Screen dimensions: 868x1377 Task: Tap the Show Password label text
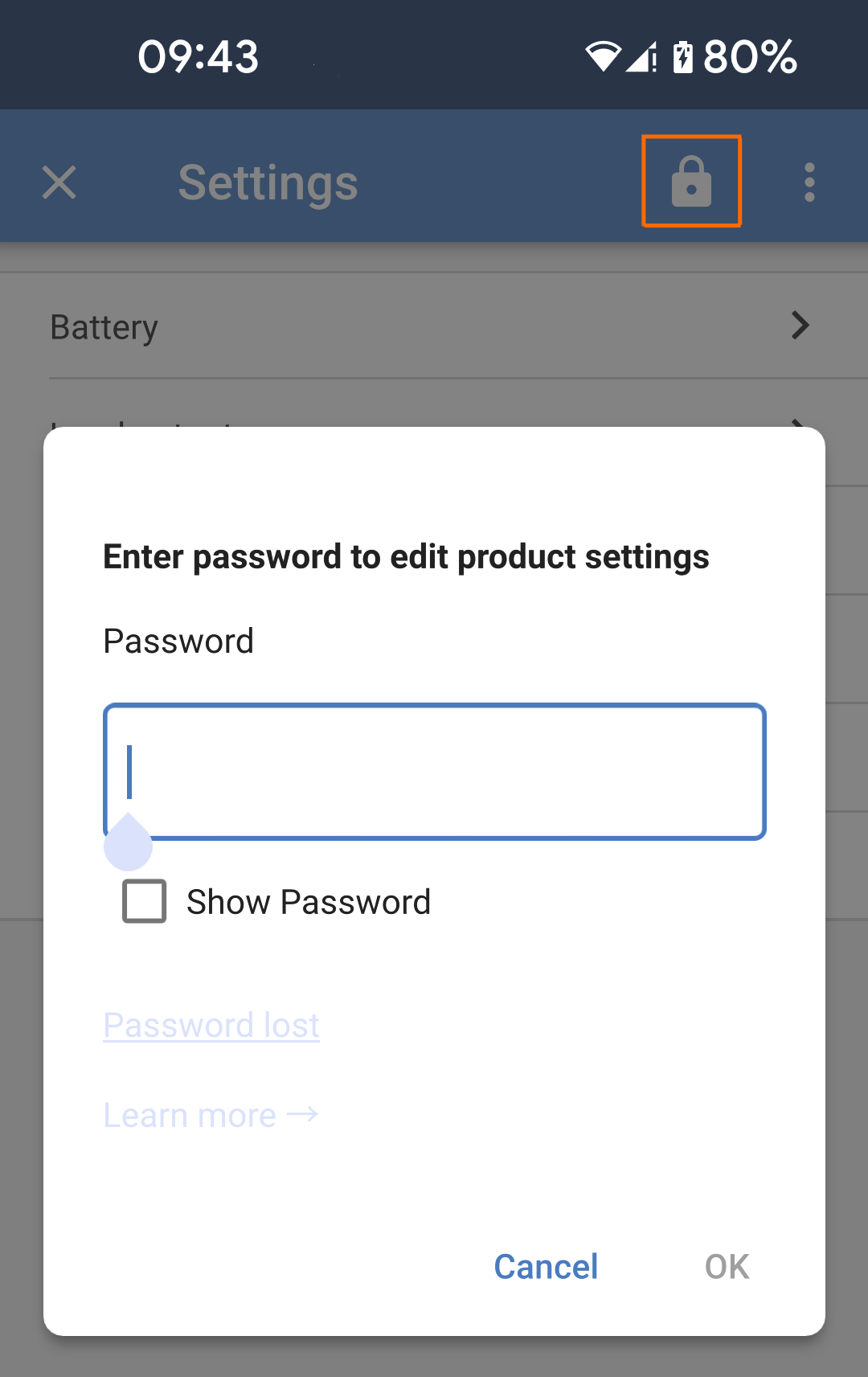308,901
